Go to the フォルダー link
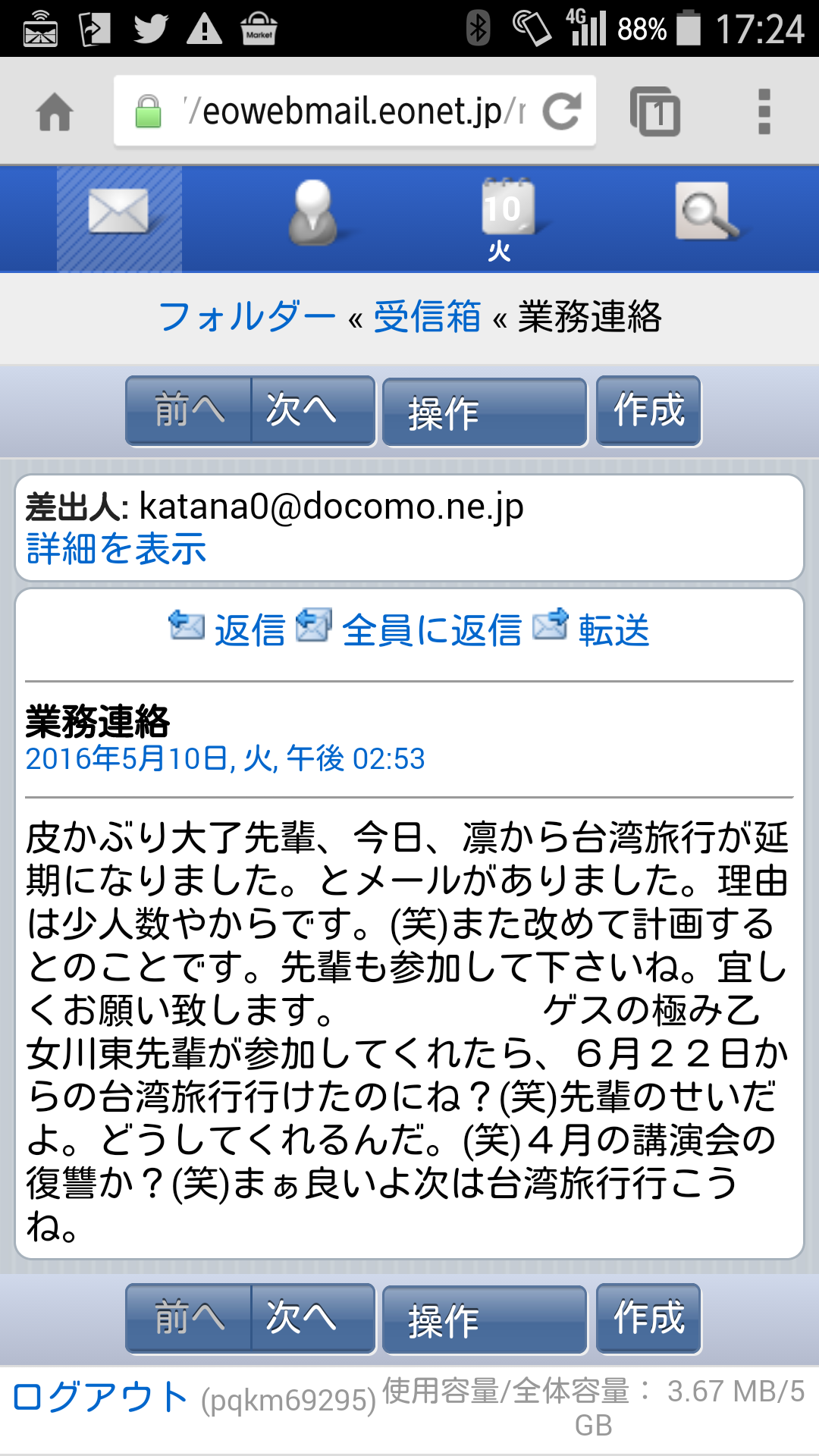The image size is (819, 1456). (x=246, y=316)
